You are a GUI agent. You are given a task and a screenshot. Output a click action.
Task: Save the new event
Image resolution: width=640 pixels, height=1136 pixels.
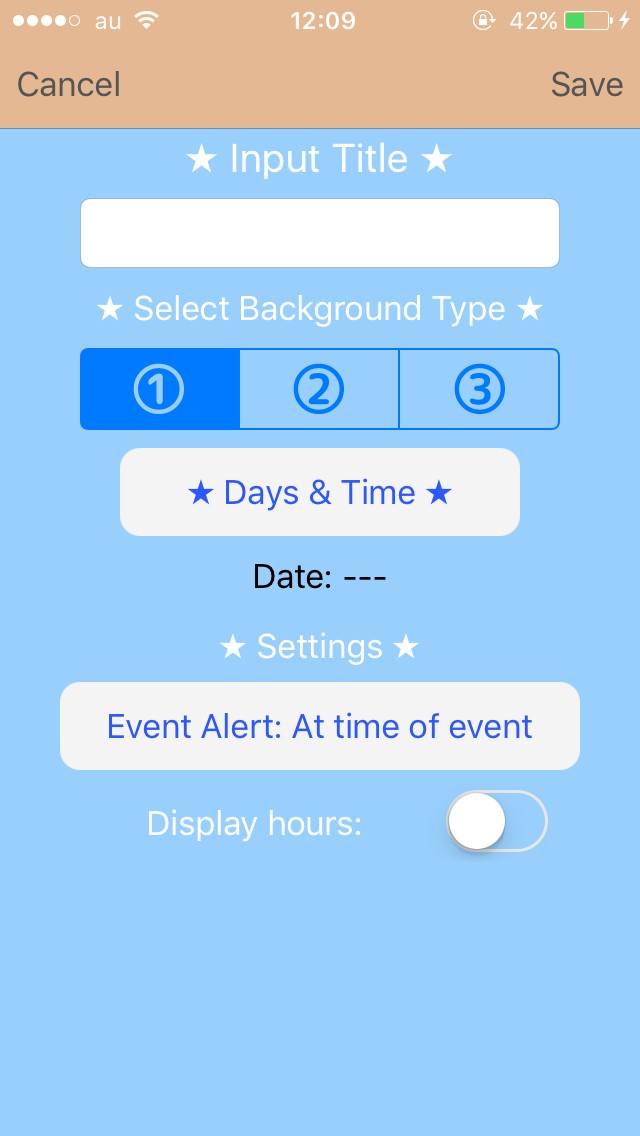[586, 85]
